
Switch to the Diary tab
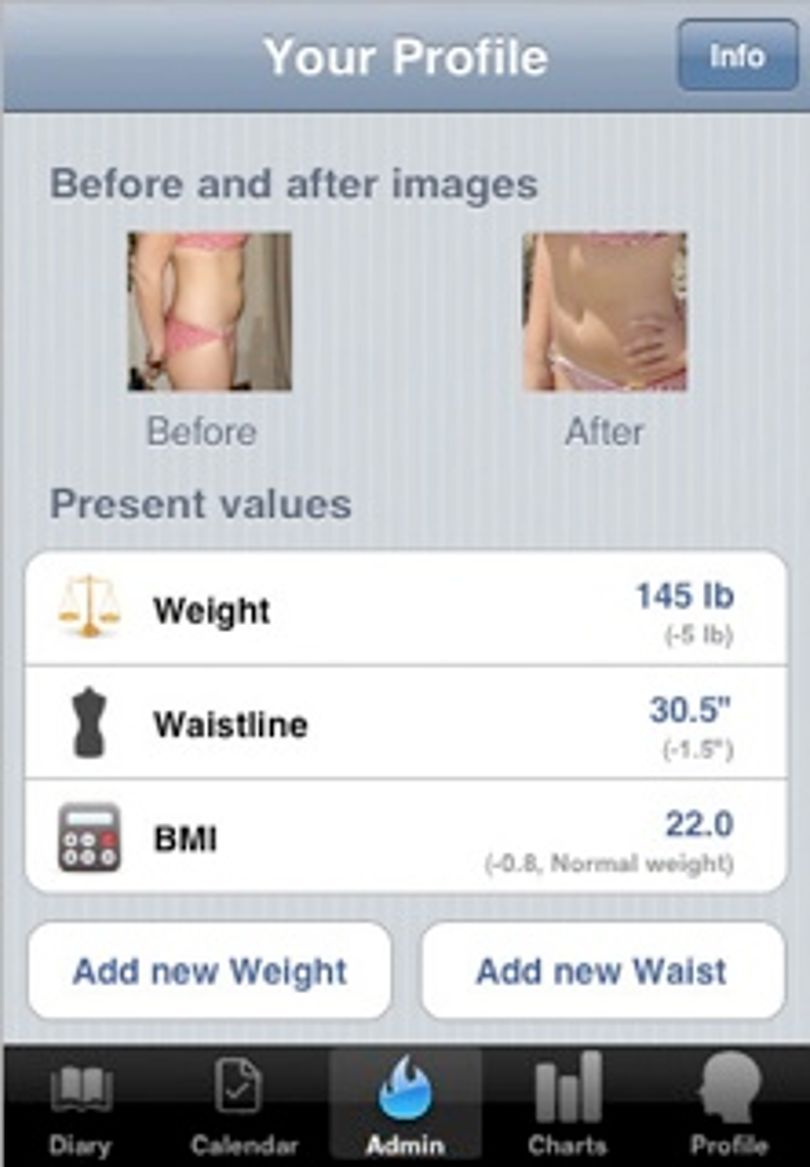[x=80, y=1109]
